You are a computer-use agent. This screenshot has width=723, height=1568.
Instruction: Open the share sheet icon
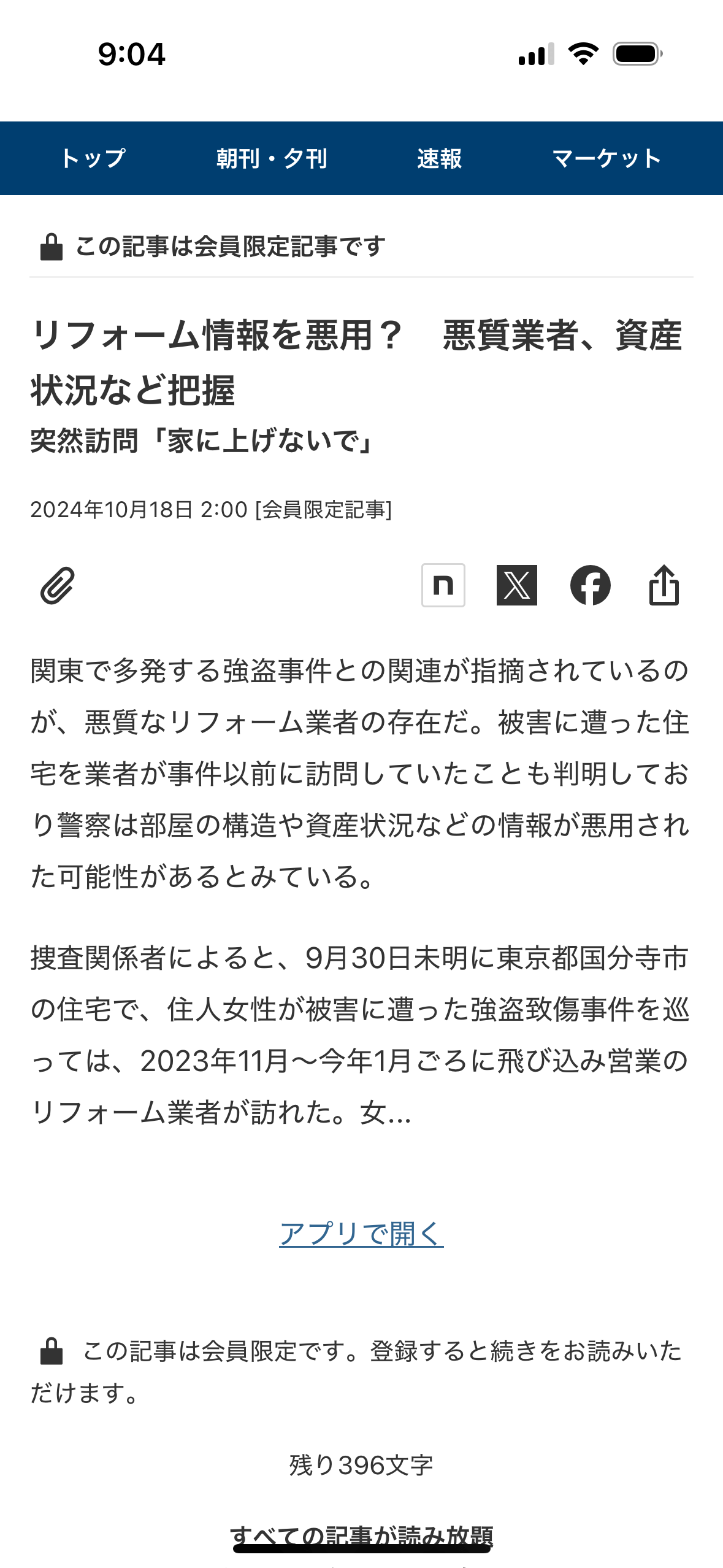(x=664, y=585)
